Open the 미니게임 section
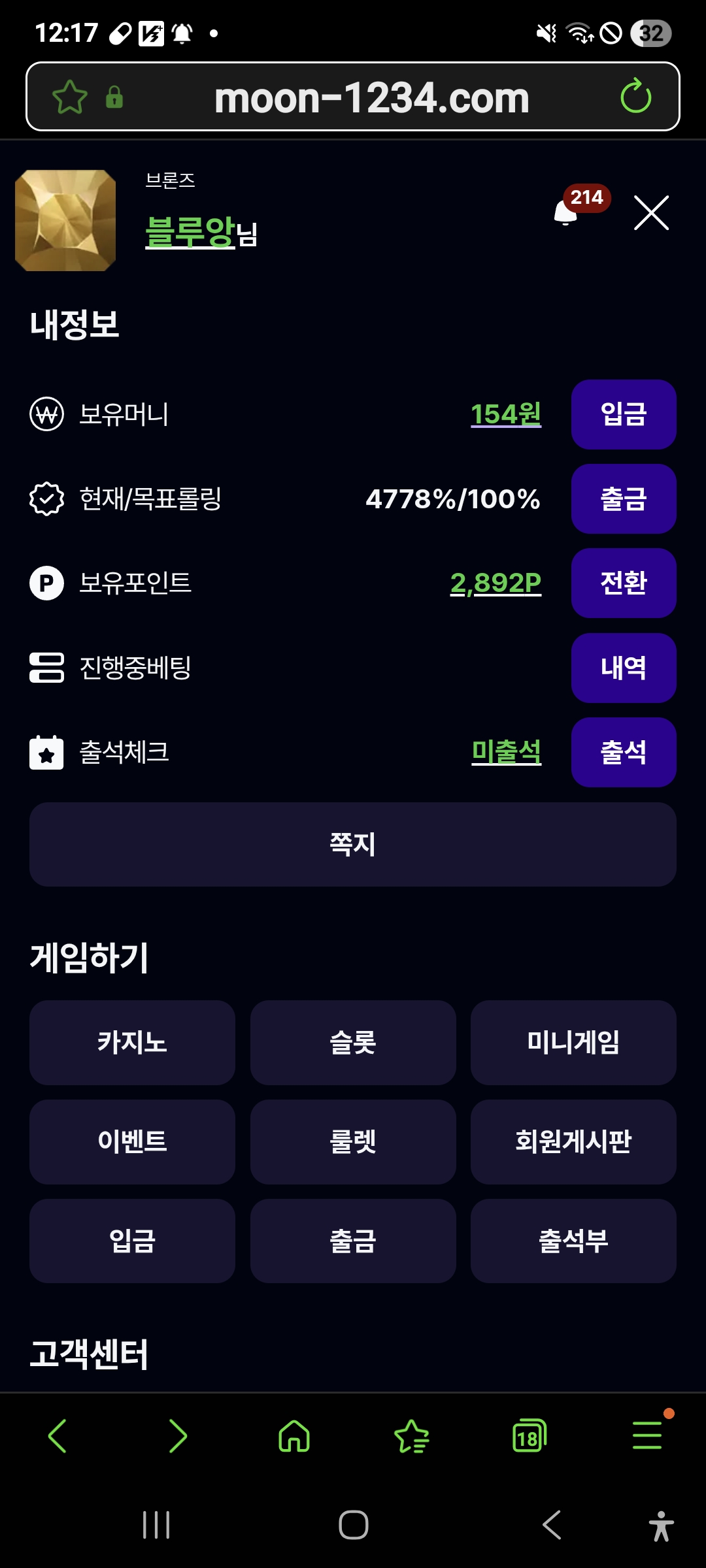This screenshot has height=1568, width=706. pyautogui.click(x=573, y=1042)
